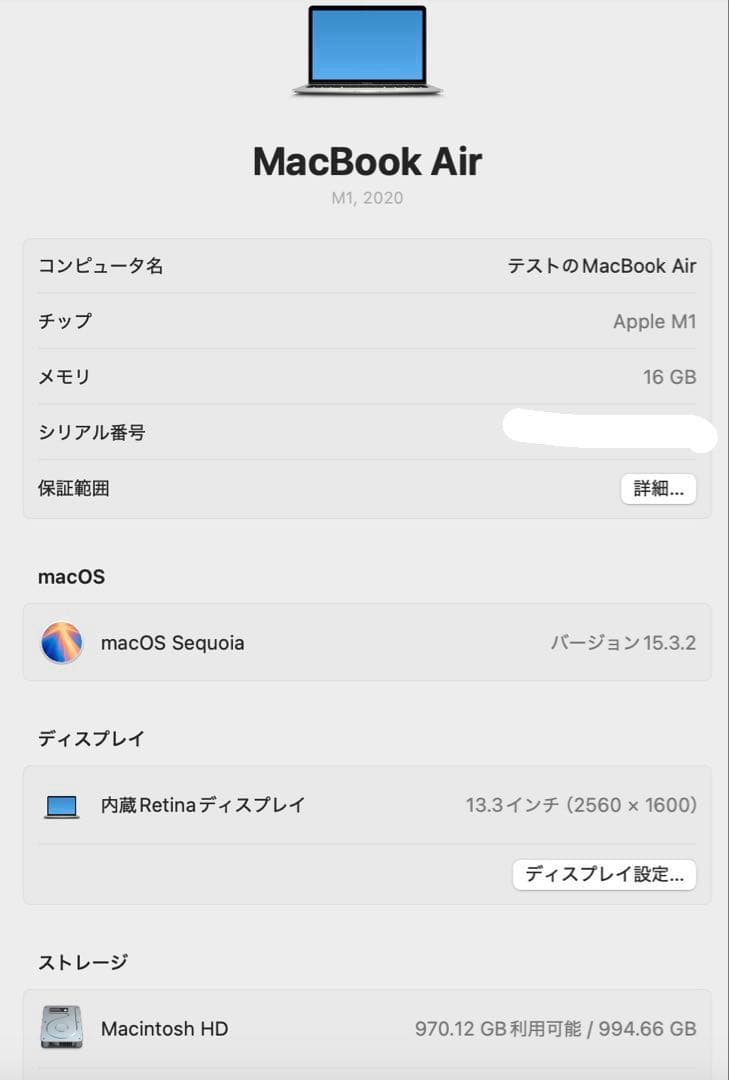Click the シリアル番号 serial number row
Screen dimensions: 729x1080
point(92,432)
